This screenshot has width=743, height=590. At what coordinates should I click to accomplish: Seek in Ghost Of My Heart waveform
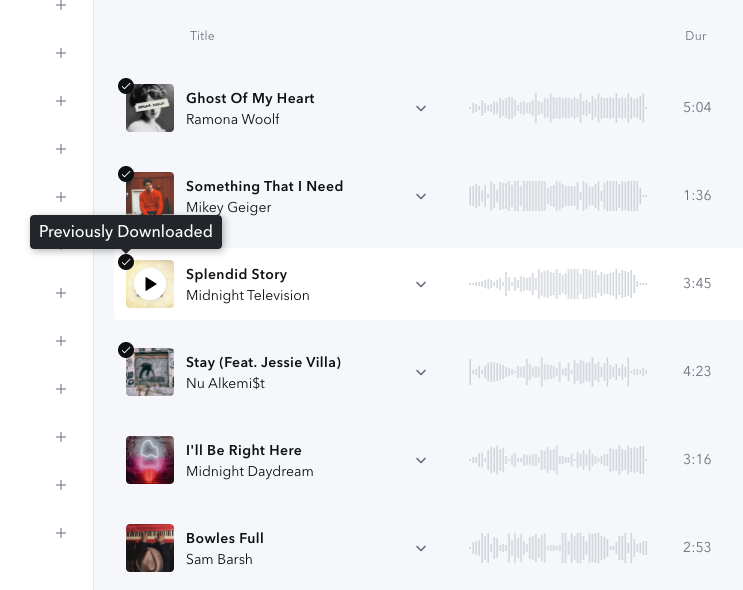pyautogui.click(x=557, y=108)
